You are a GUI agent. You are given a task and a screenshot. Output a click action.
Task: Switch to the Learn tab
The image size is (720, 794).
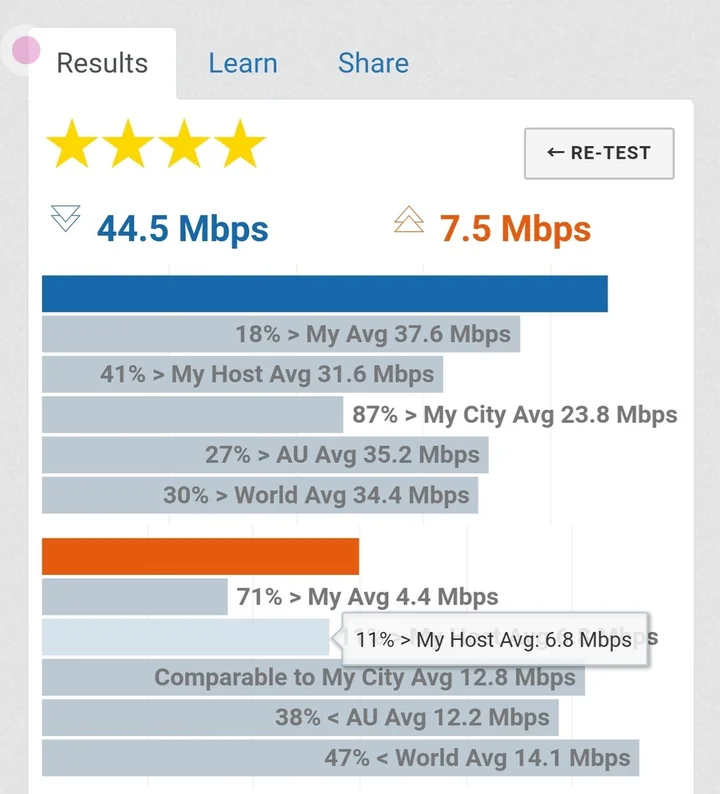click(242, 64)
